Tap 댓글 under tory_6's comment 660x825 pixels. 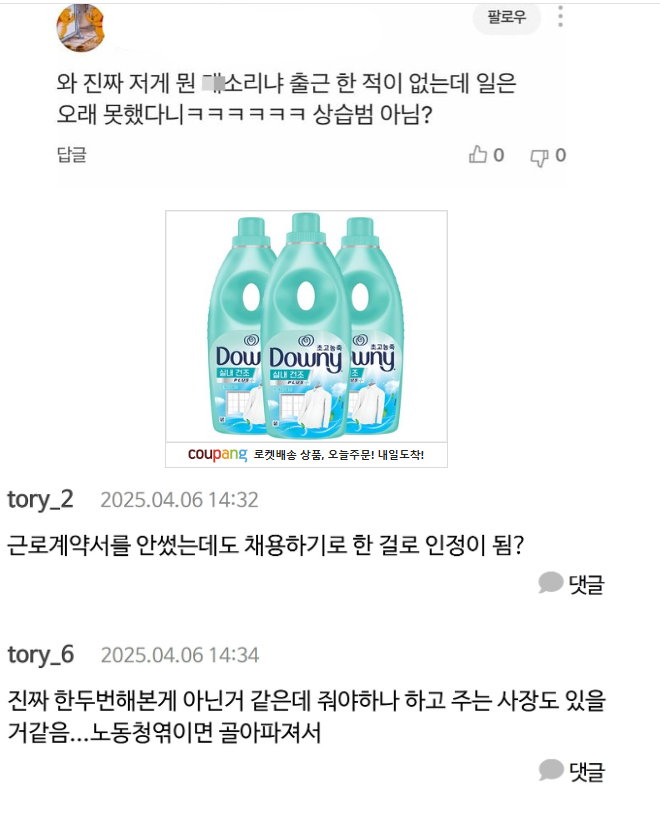pos(572,771)
